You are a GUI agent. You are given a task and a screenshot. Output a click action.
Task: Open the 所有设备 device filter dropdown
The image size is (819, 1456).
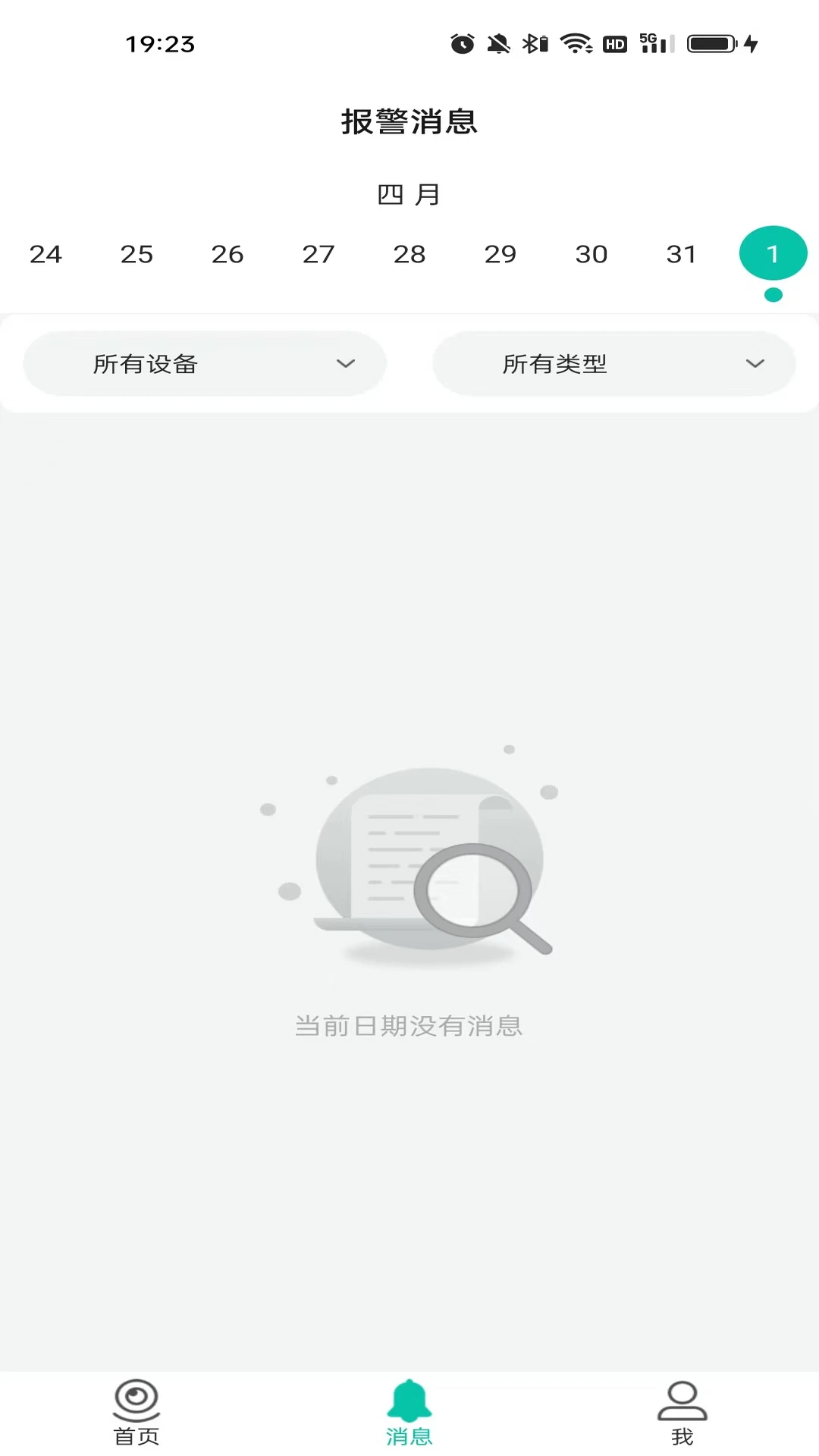point(204,363)
